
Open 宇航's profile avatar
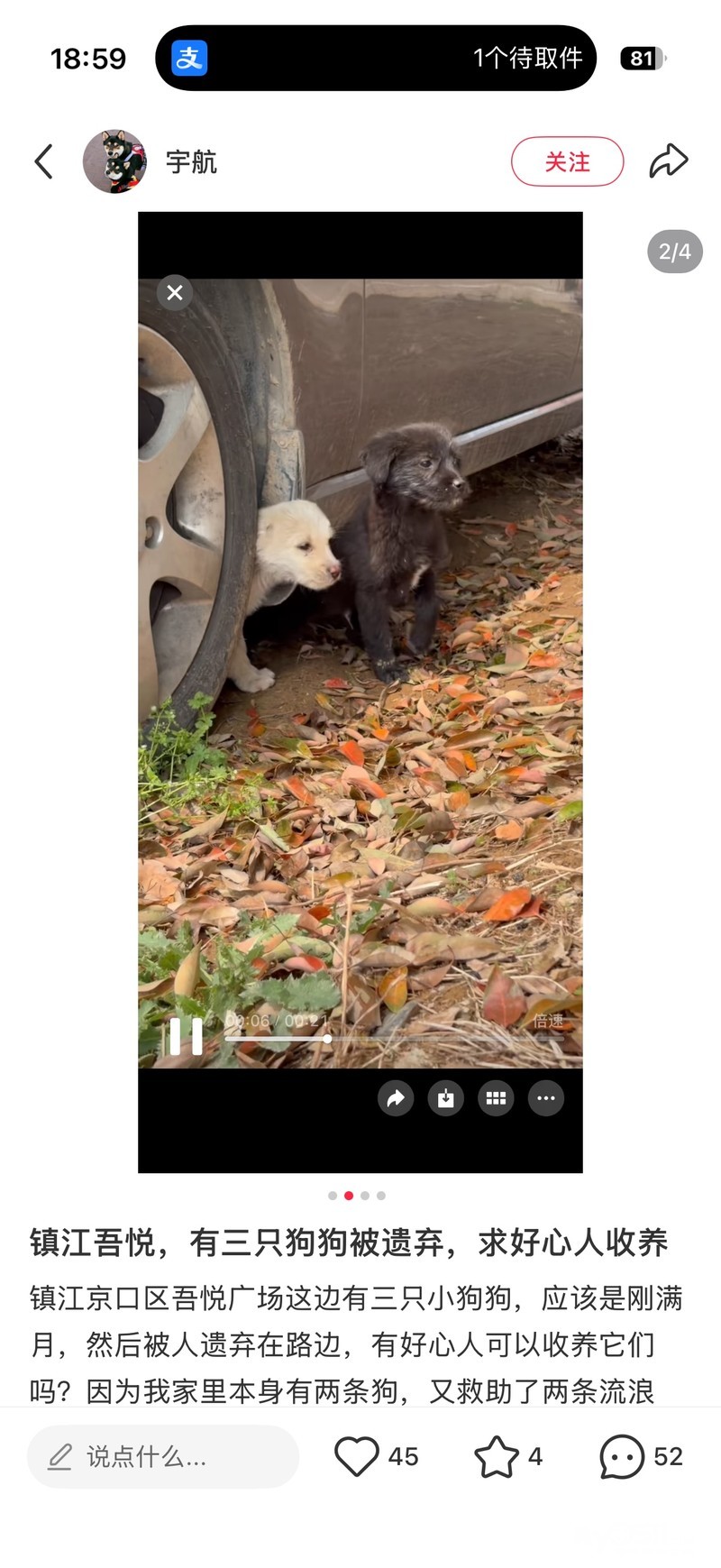(114, 161)
